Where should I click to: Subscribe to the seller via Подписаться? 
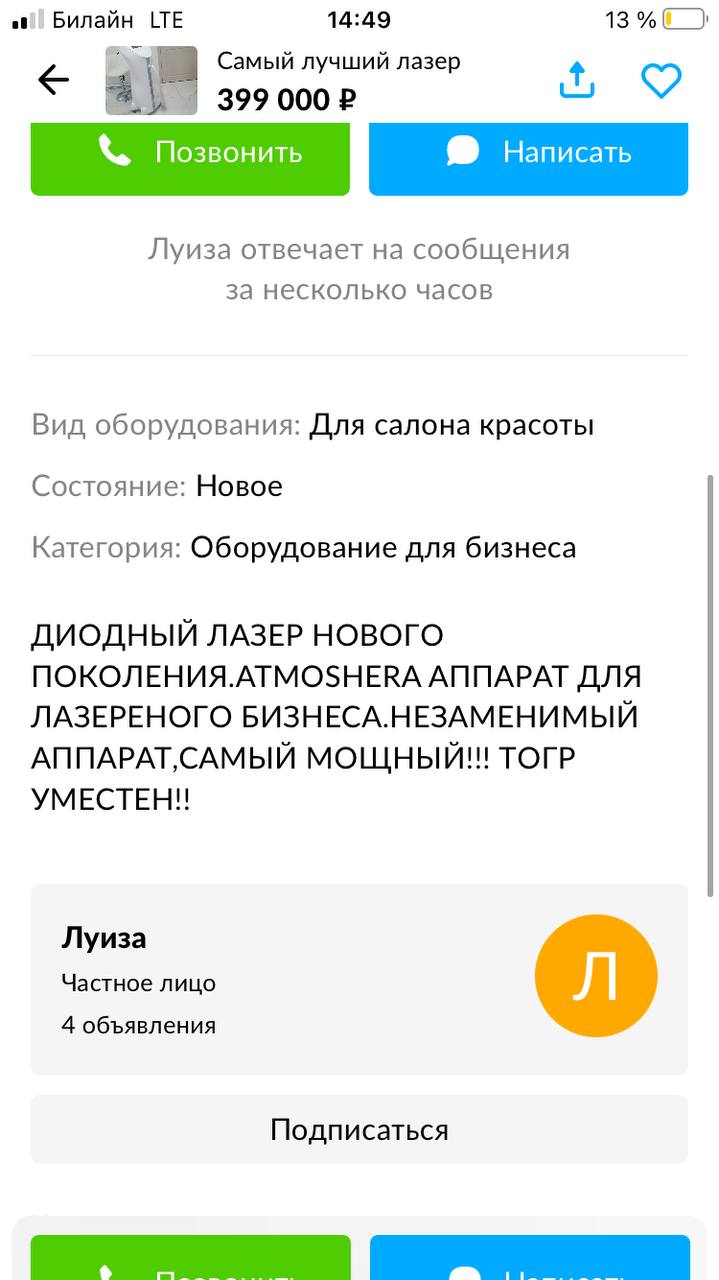point(359,1130)
